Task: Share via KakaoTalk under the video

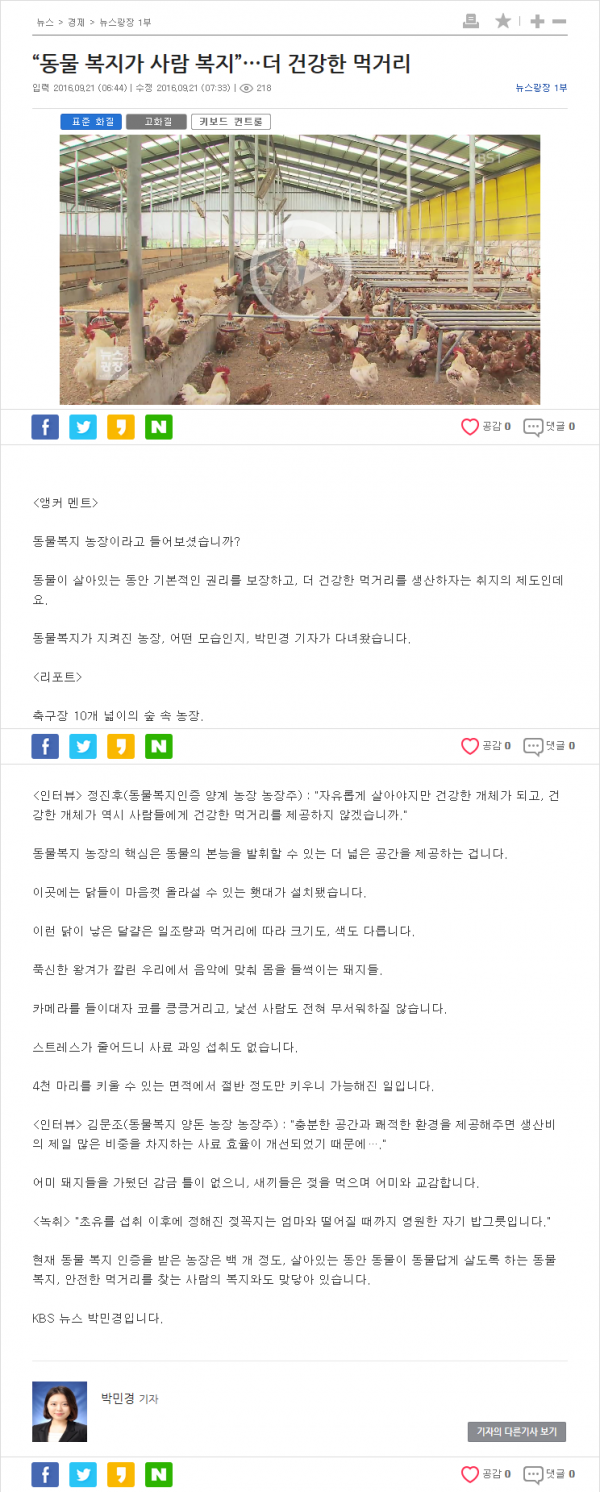Action: pyautogui.click(x=121, y=427)
